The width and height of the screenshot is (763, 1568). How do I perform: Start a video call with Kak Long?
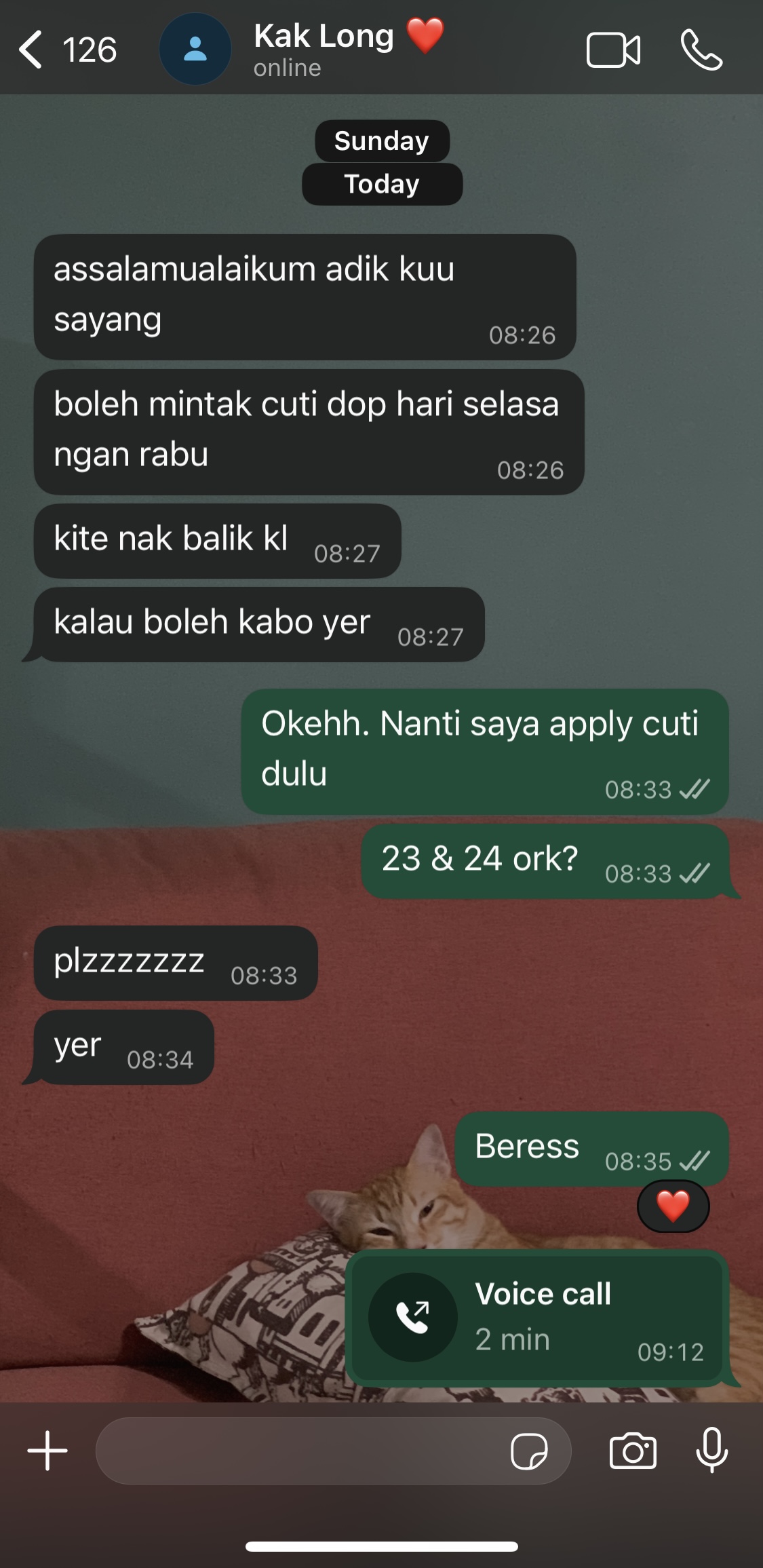[x=612, y=50]
